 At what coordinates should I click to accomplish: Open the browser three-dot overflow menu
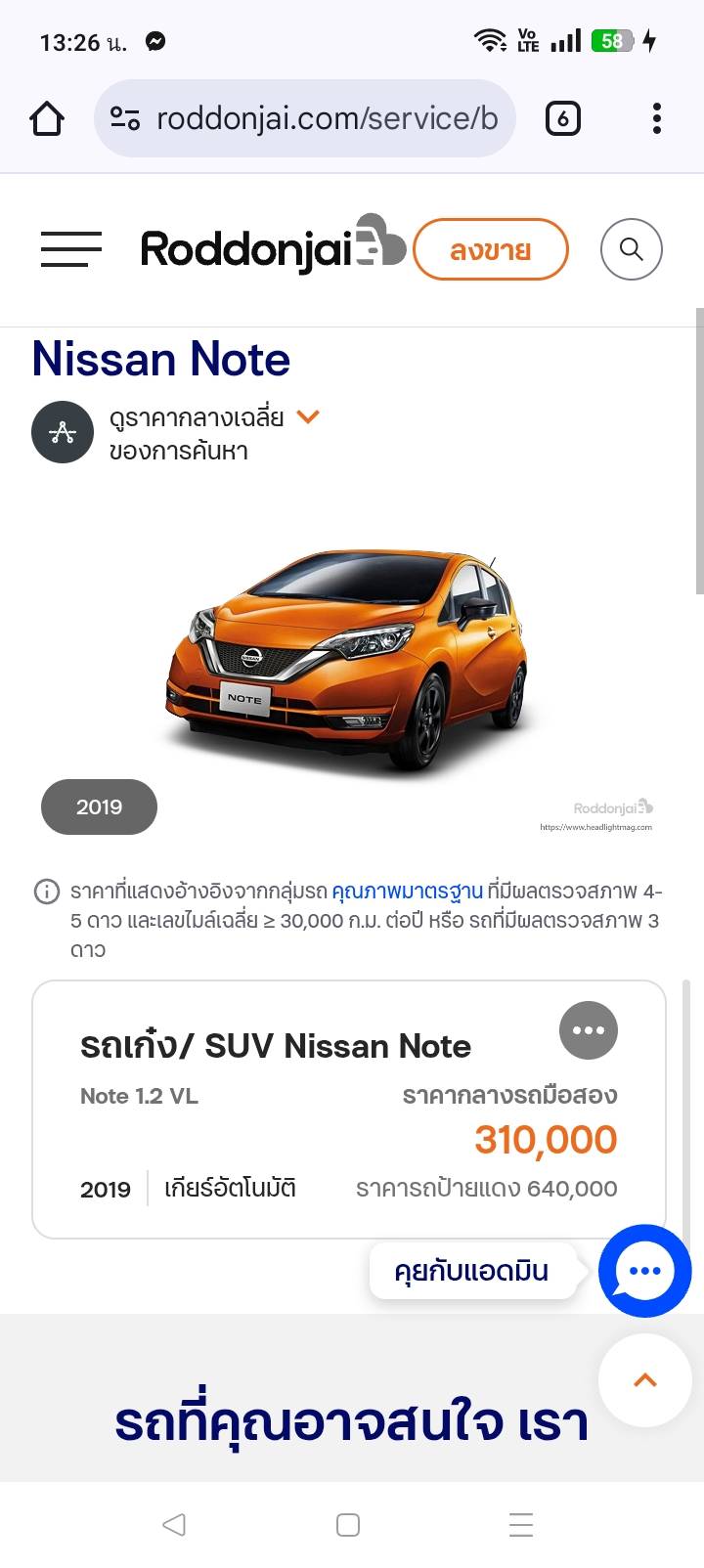(657, 119)
